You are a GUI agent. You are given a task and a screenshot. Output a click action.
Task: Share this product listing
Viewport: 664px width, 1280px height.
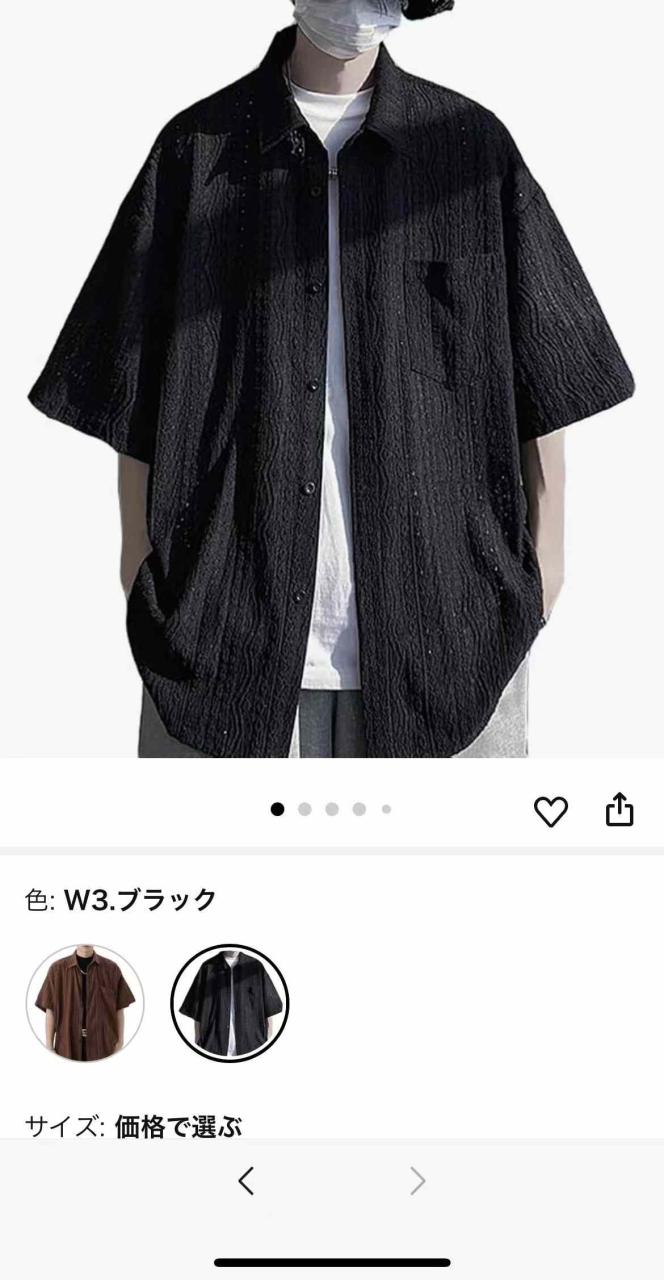coord(620,810)
